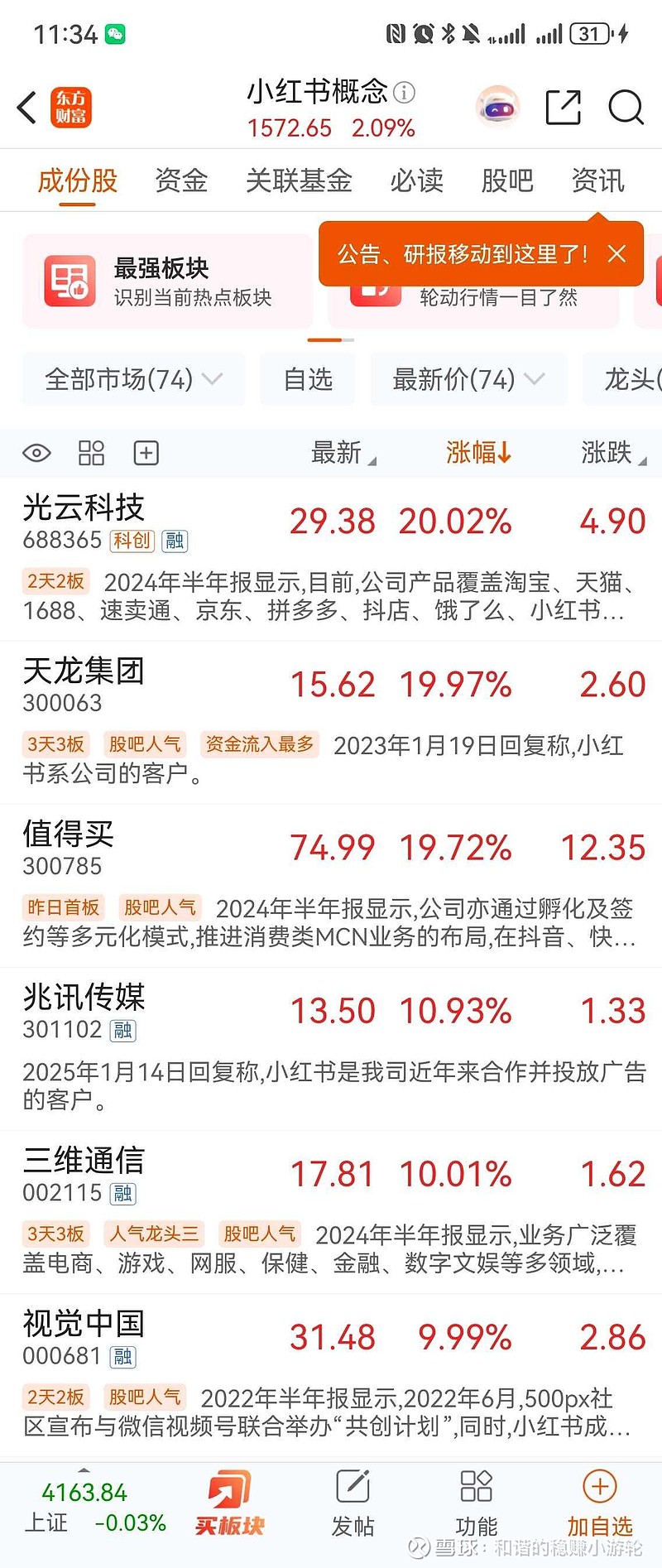The image size is (662, 1568).
Task: Switch to the 资金 tab
Action: [x=181, y=180]
